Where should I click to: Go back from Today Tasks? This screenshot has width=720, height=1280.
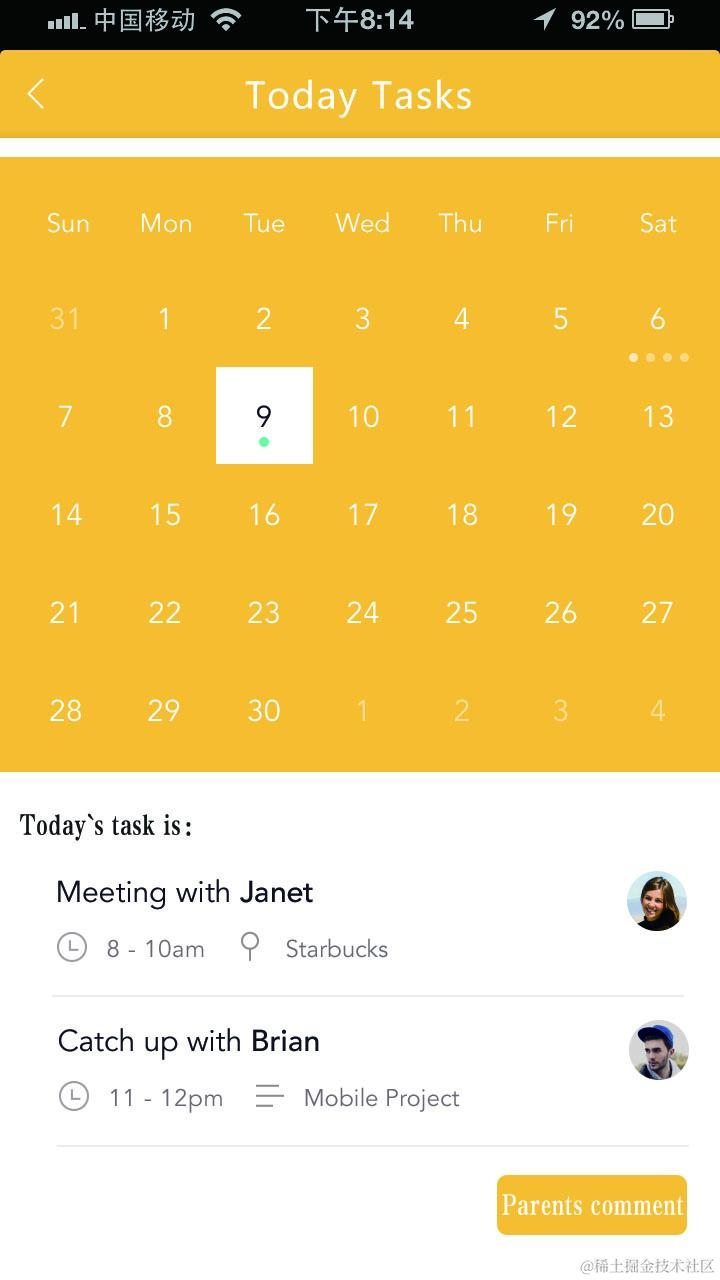coord(36,95)
